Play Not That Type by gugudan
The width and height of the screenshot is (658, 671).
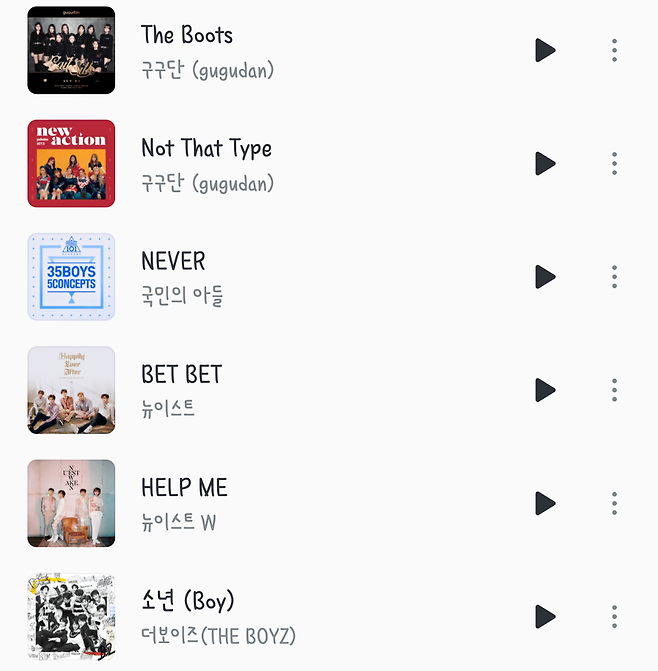[544, 163]
